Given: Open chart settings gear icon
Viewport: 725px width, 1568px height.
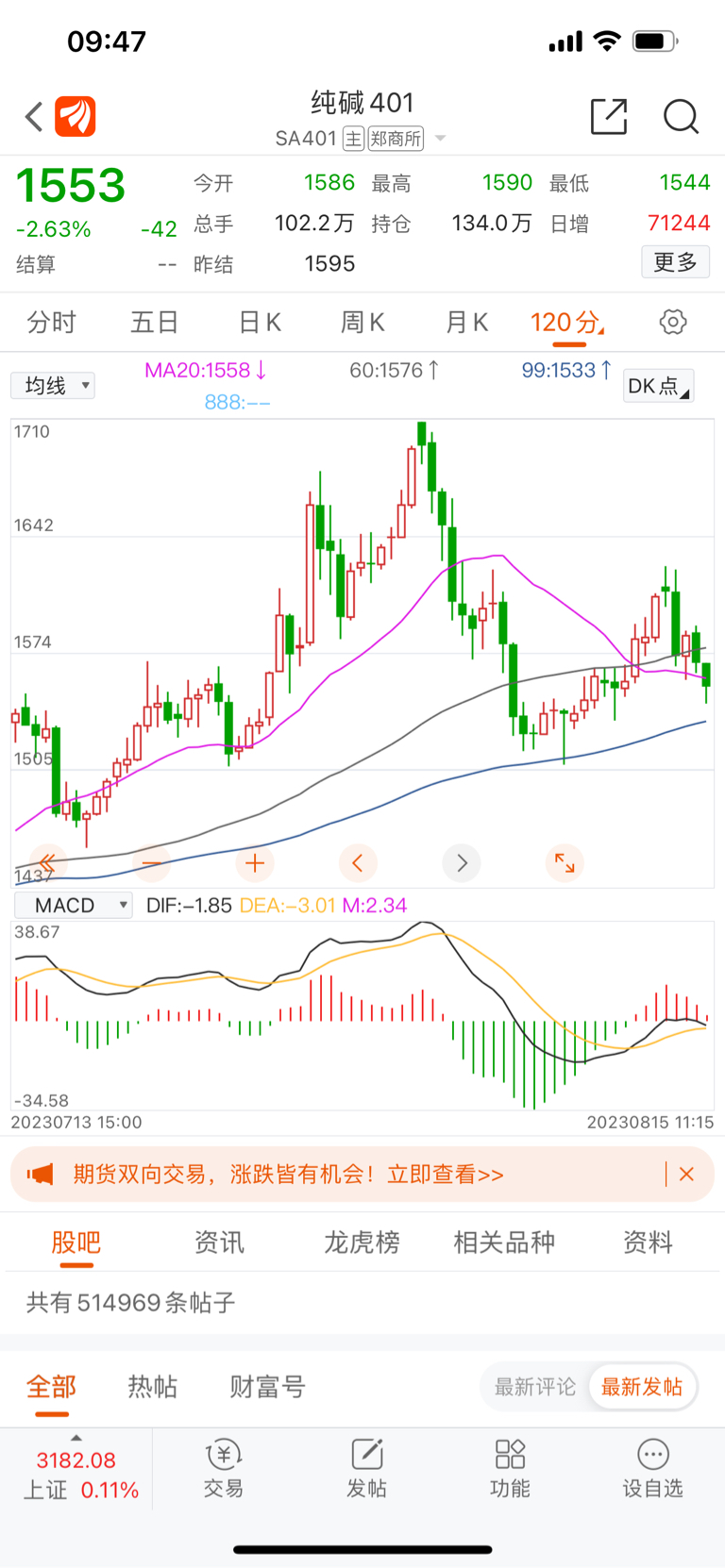Looking at the screenshot, I should click(673, 322).
